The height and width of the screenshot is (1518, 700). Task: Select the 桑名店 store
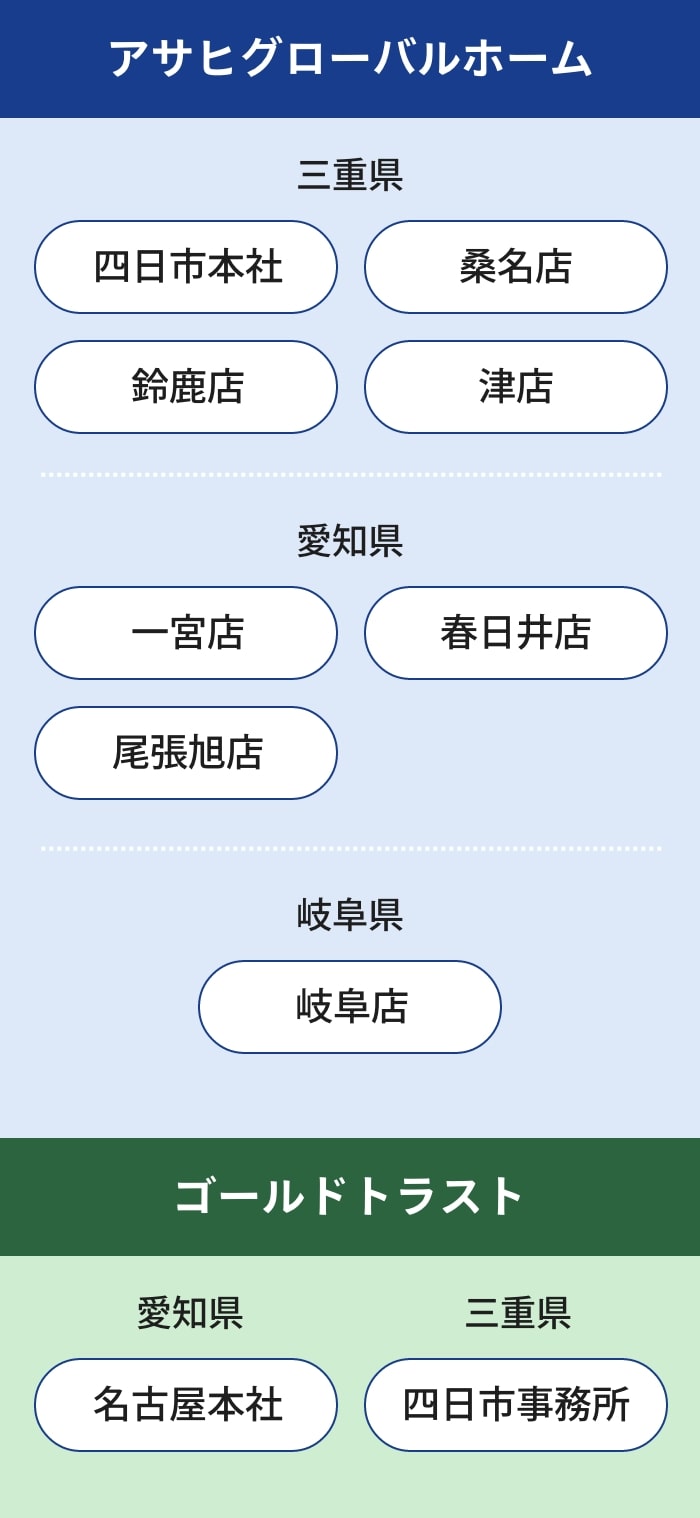[x=515, y=267]
